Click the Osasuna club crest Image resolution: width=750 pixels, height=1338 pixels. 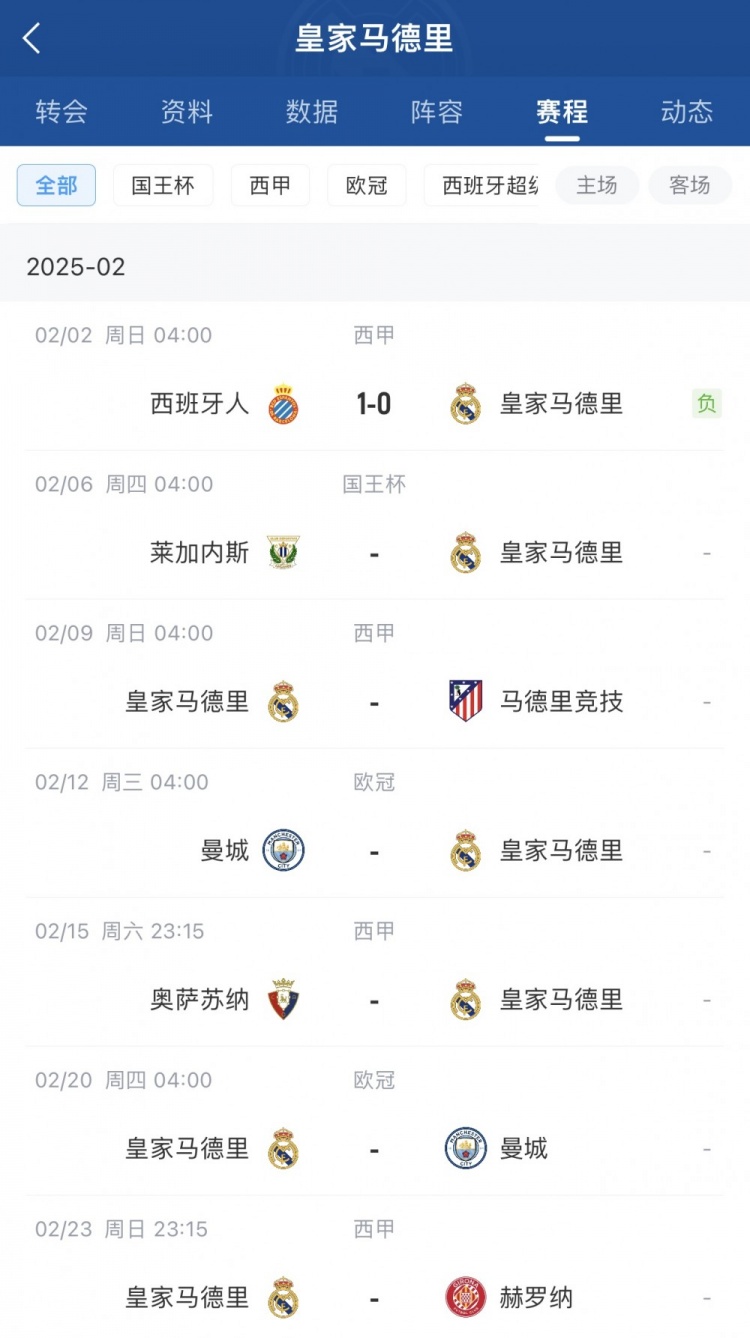pos(284,1000)
